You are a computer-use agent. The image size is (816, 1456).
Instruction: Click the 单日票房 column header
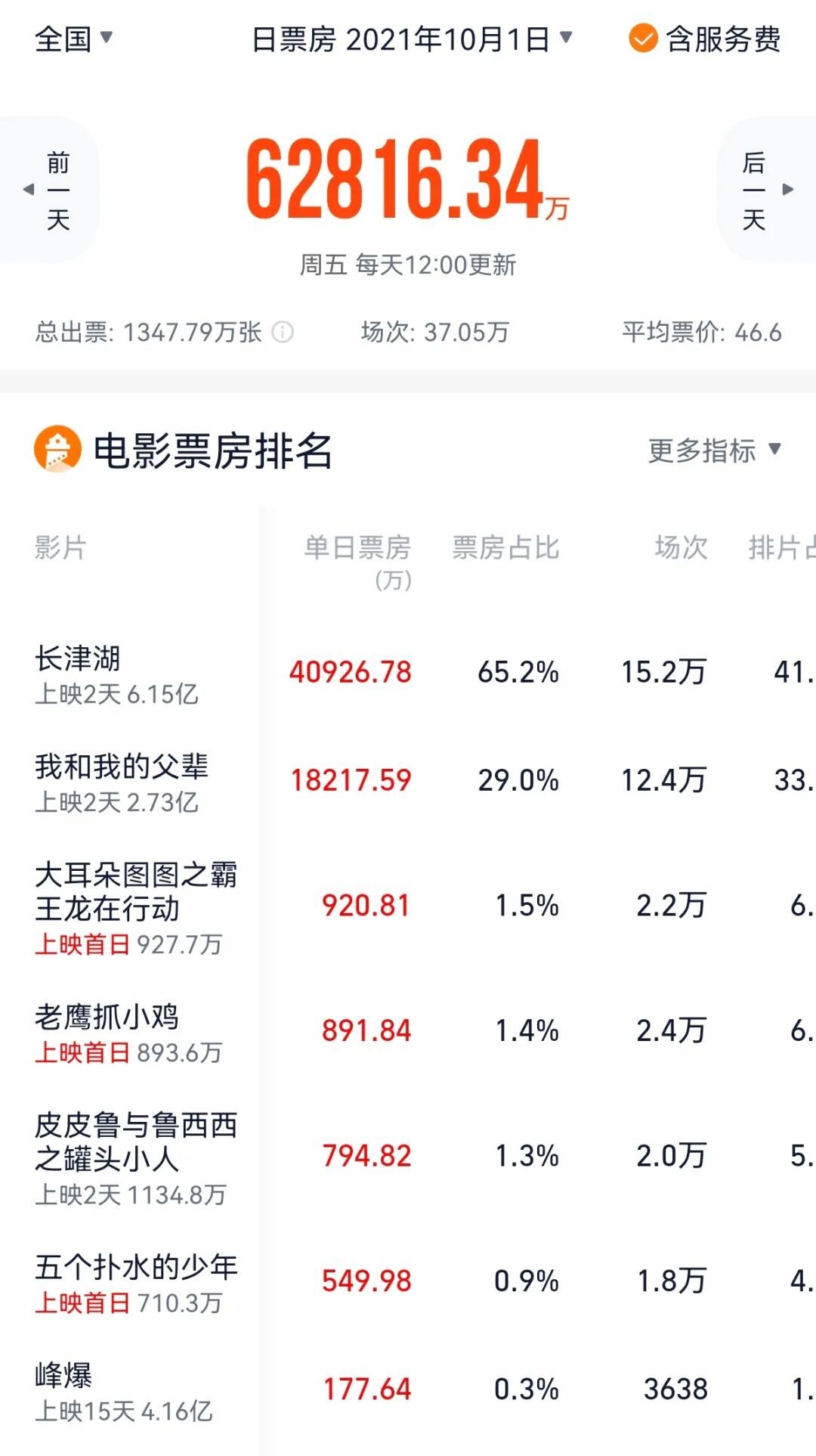click(x=355, y=549)
